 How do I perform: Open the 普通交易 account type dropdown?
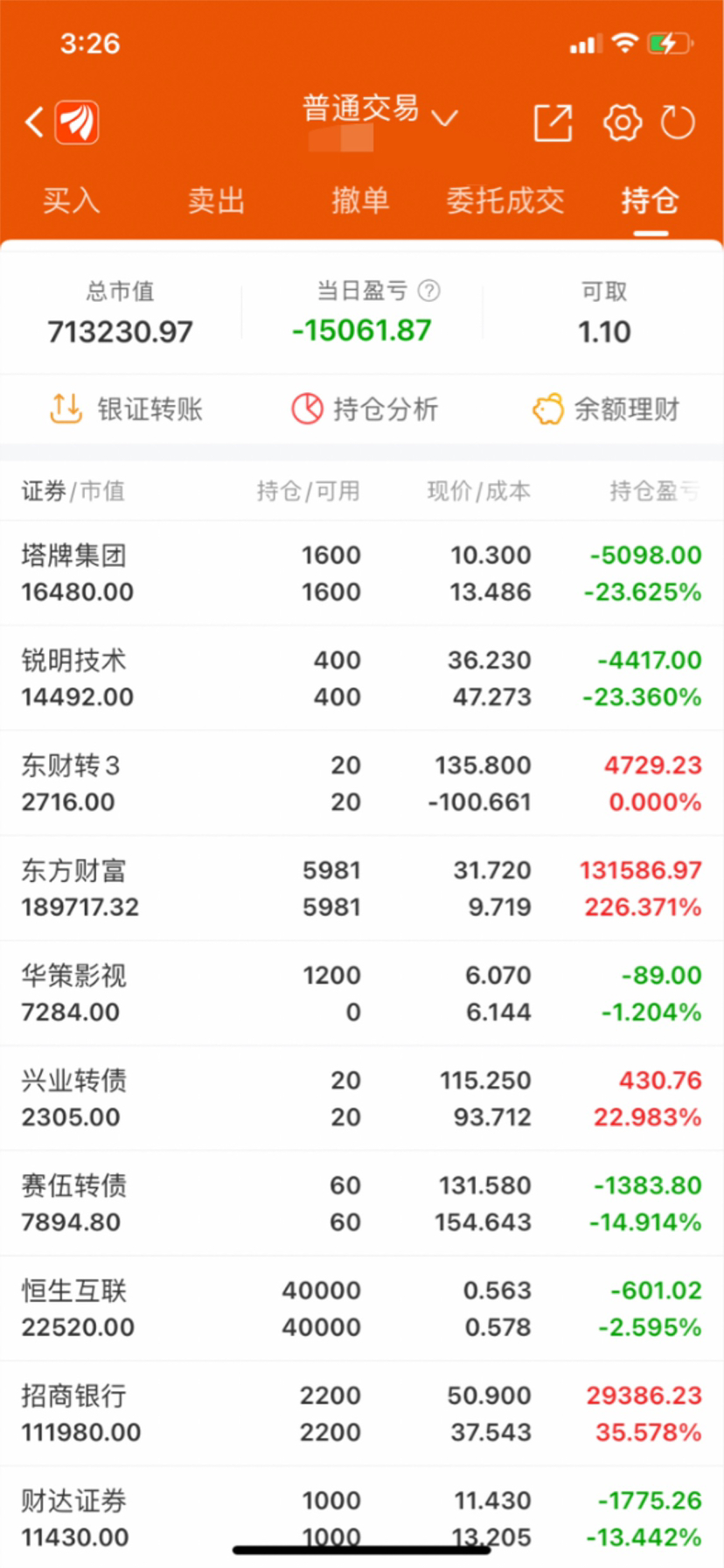(379, 111)
